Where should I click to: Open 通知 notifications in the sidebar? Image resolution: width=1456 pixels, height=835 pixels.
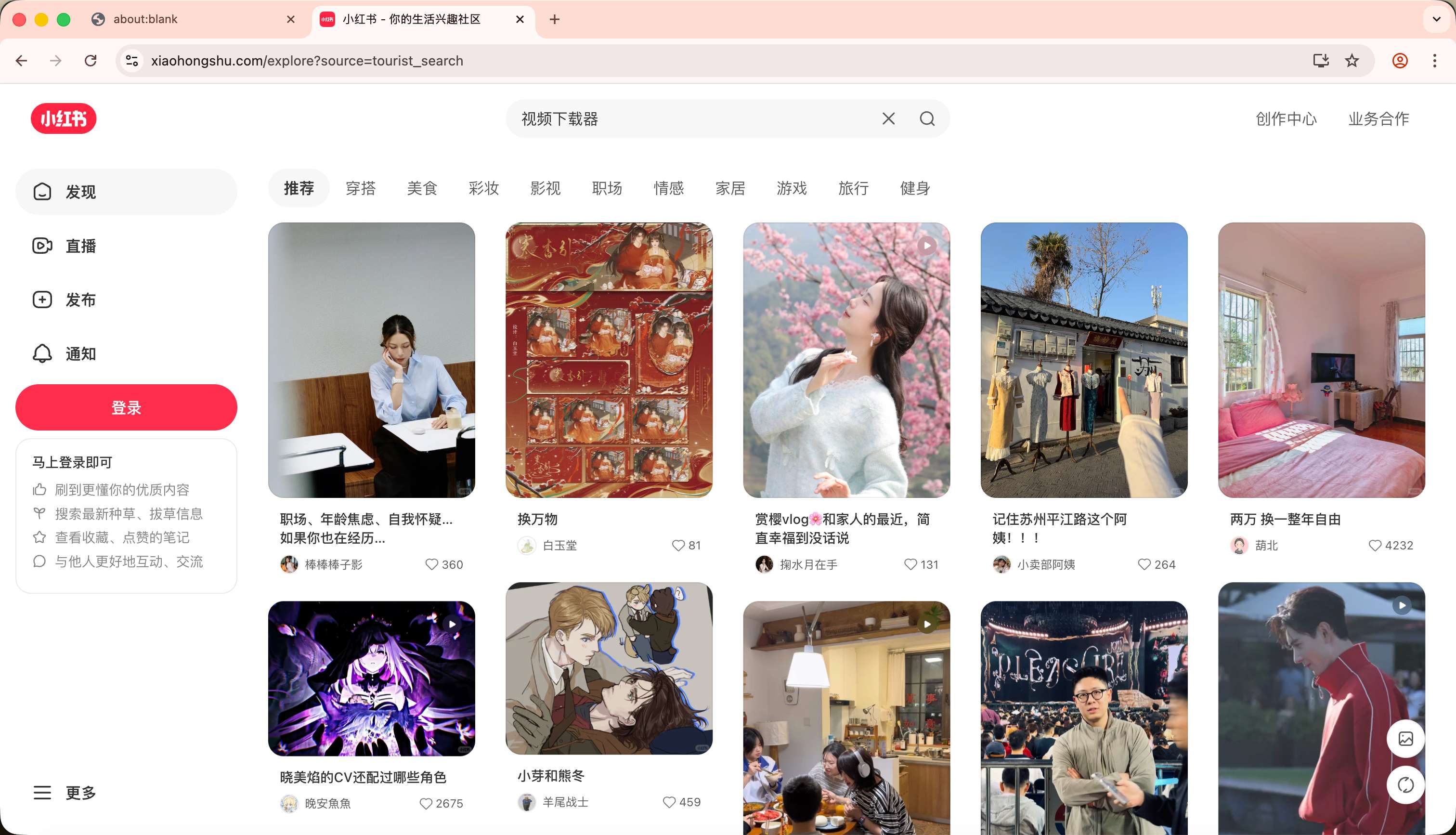80,354
